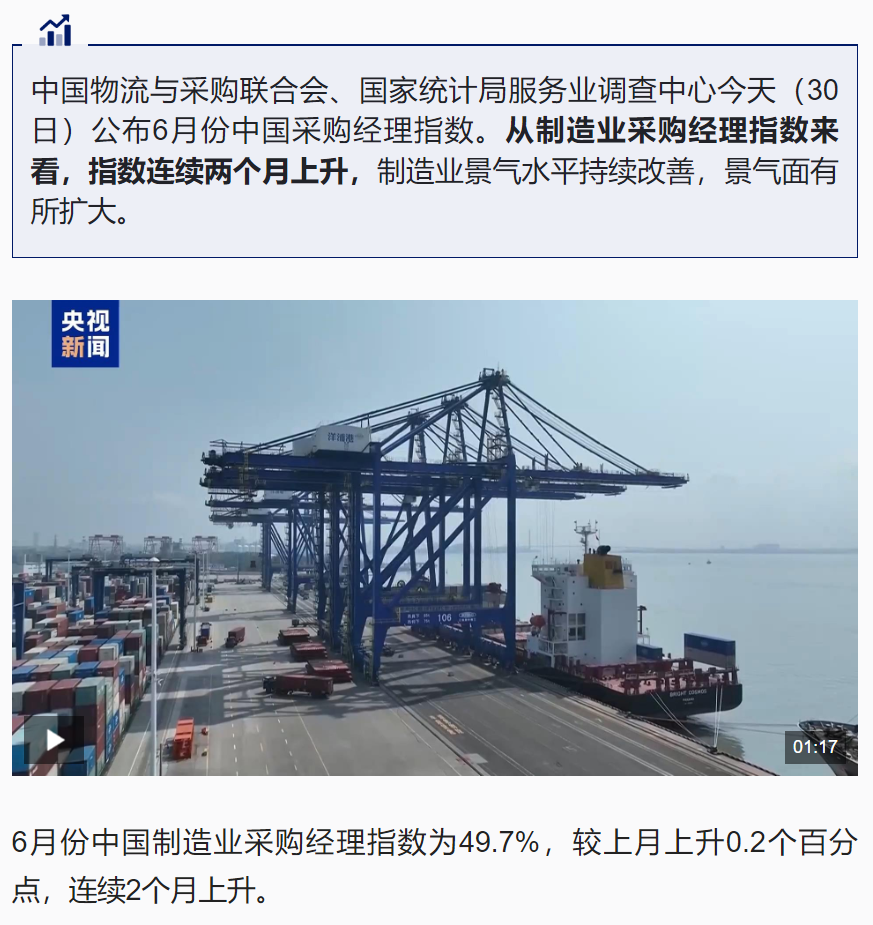Play the CCTV news video
Viewport: 873px width, 925px height.
[x=54, y=739]
